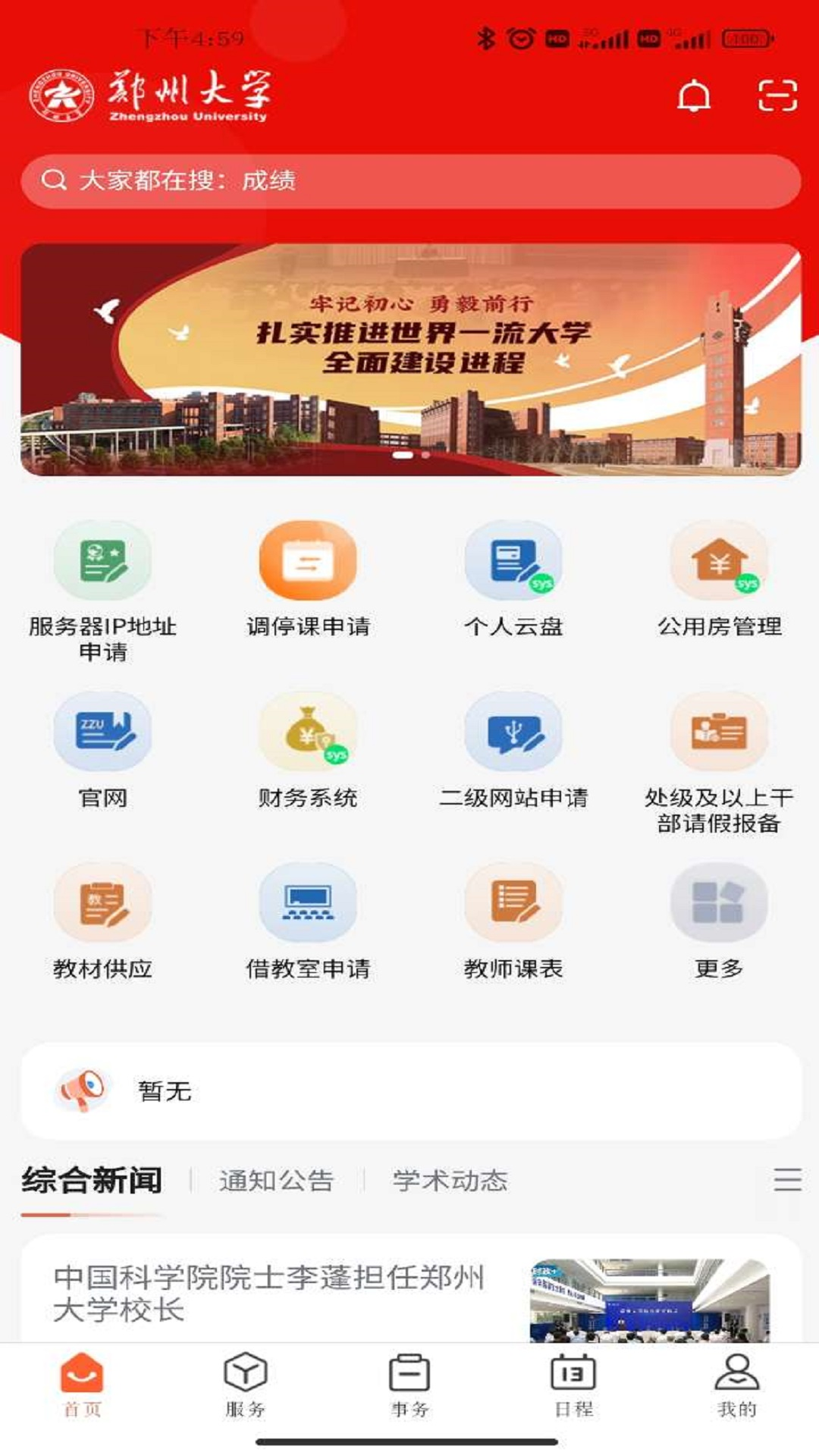This screenshot has width=819, height=1456.
Task: Open the 调停课申请 course adjustment icon
Action: [x=306, y=561]
